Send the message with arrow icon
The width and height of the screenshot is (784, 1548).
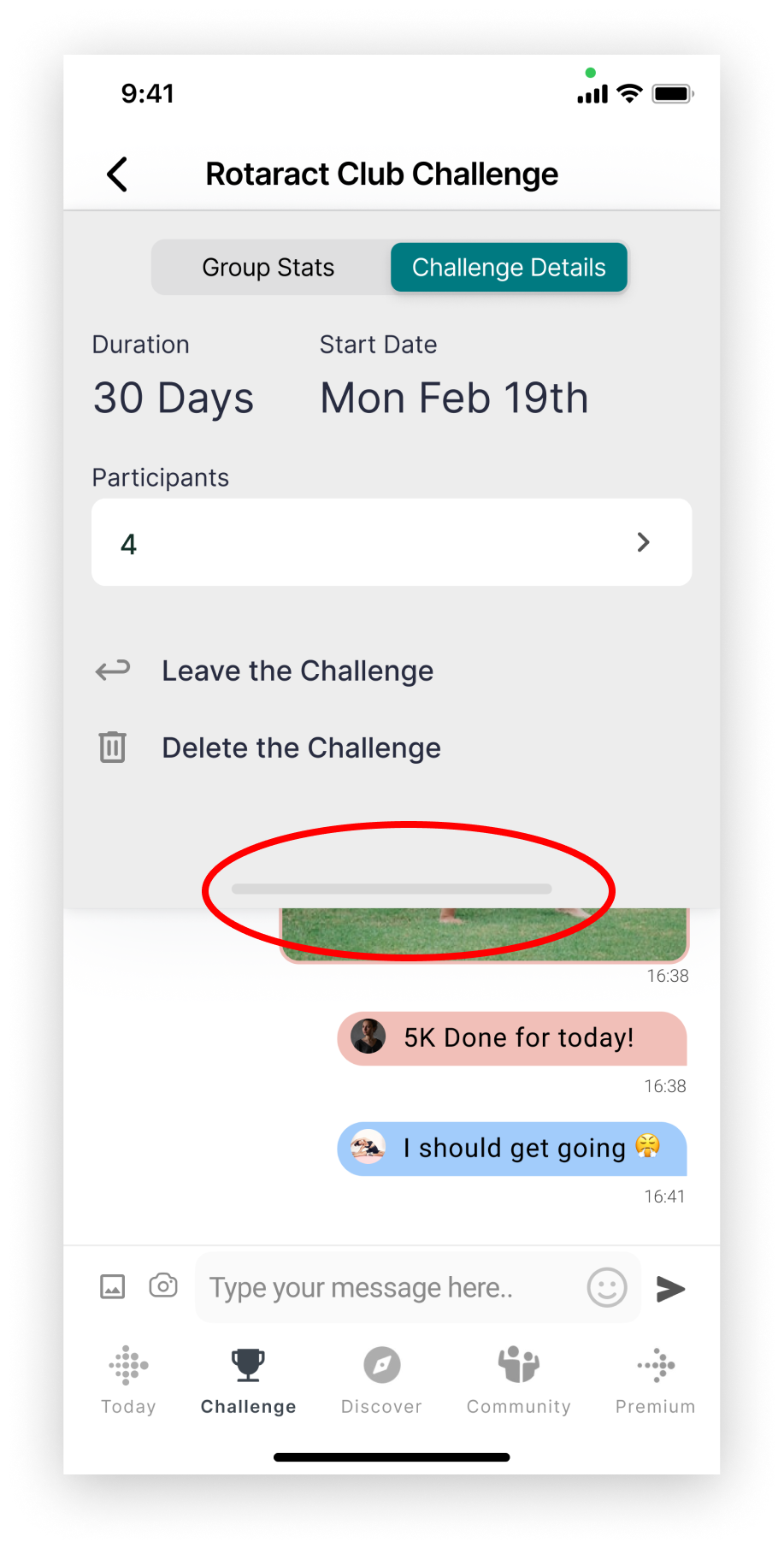pos(670,1288)
